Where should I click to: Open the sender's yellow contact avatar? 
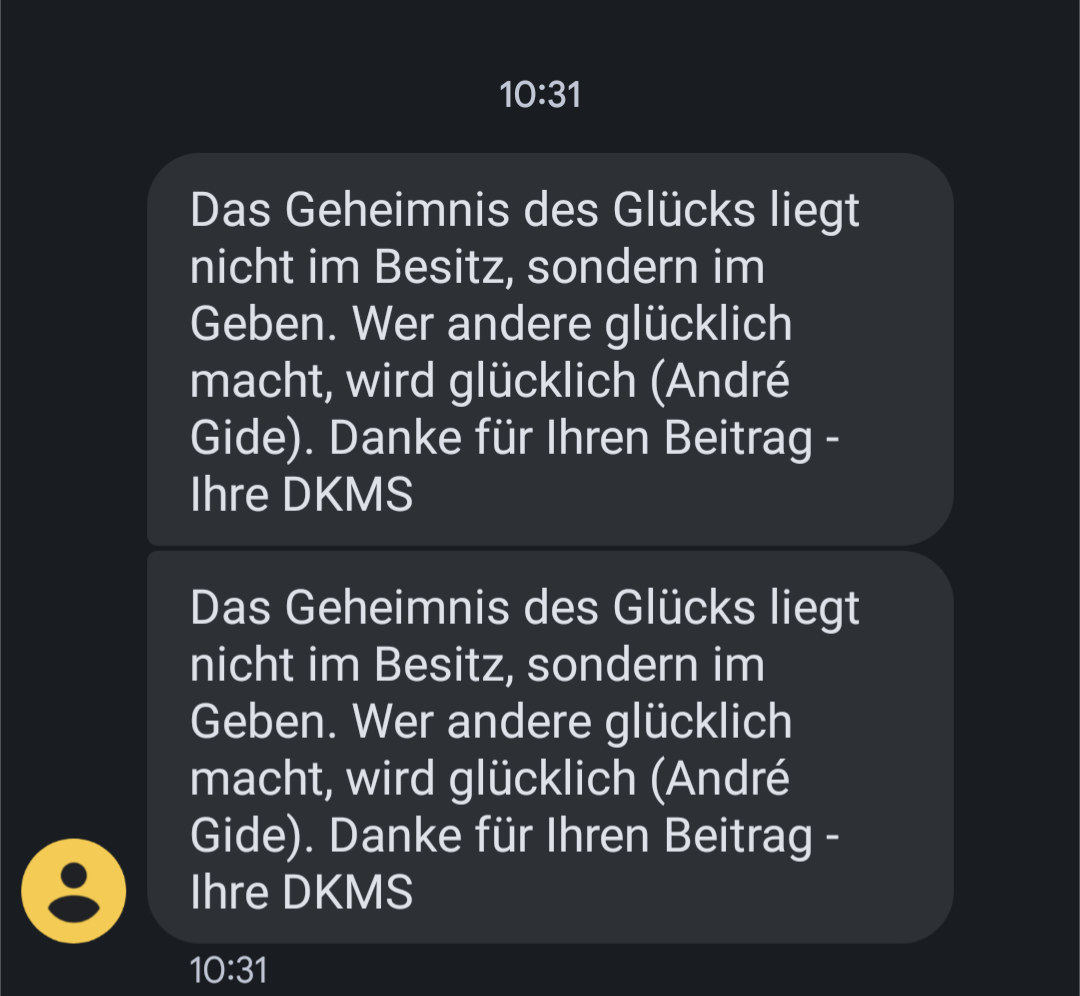click(74, 891)
